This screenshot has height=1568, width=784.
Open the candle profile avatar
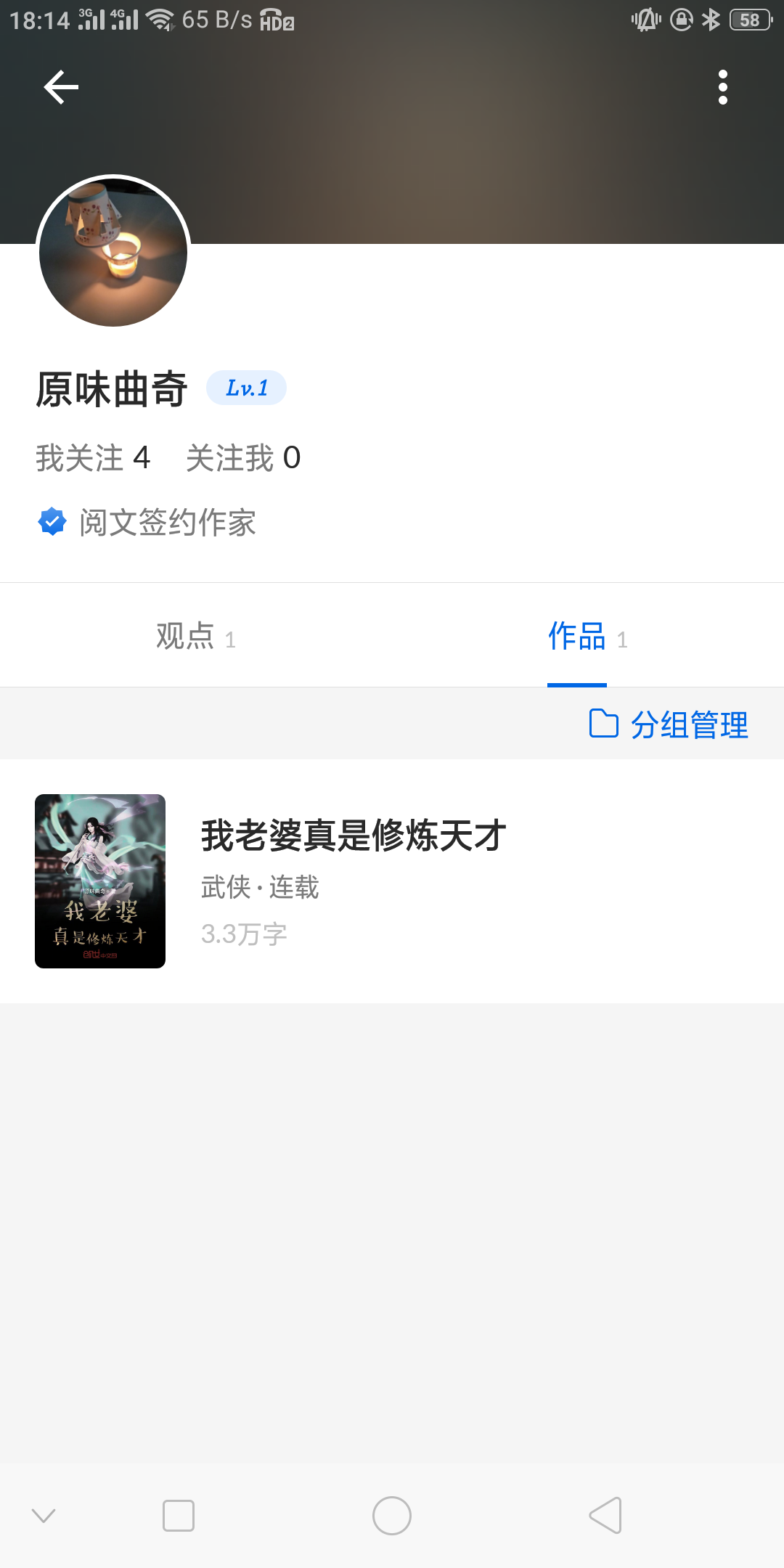pos(113,253)
